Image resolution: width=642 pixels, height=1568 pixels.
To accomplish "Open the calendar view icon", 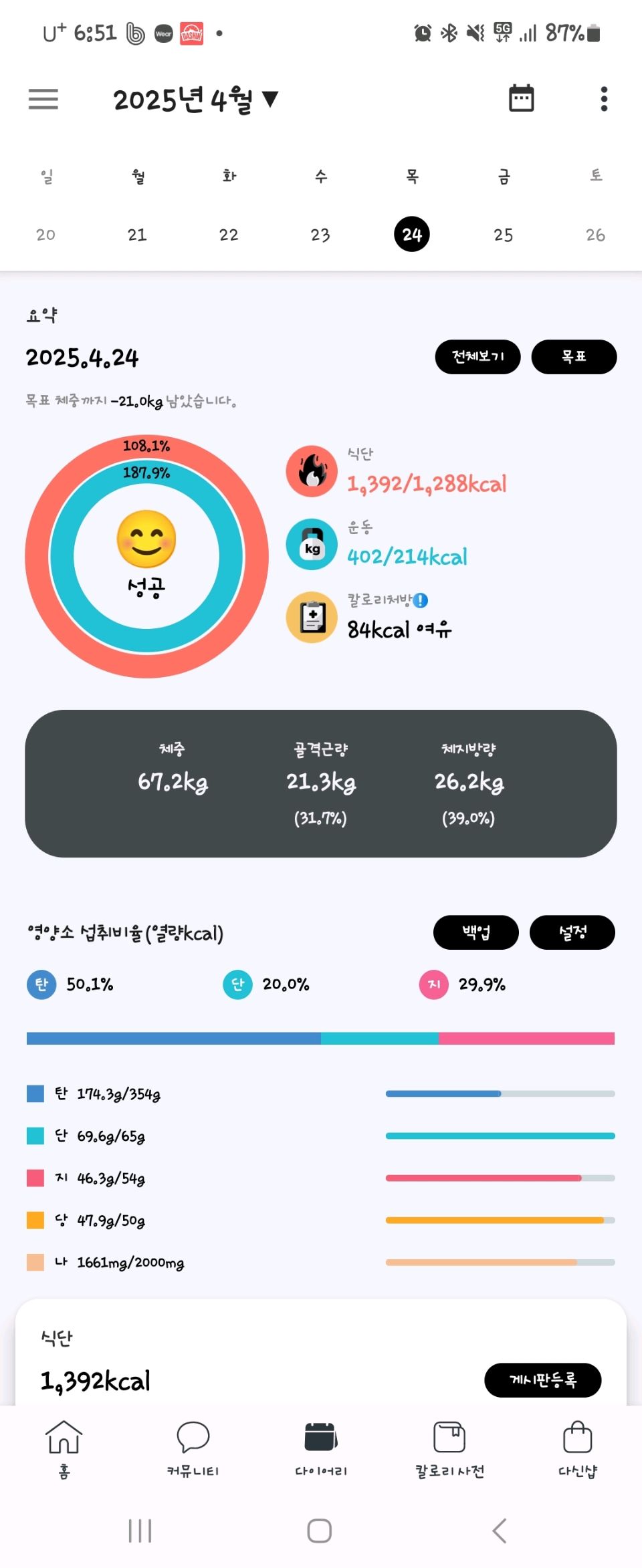I will click(x=521, y=99).
